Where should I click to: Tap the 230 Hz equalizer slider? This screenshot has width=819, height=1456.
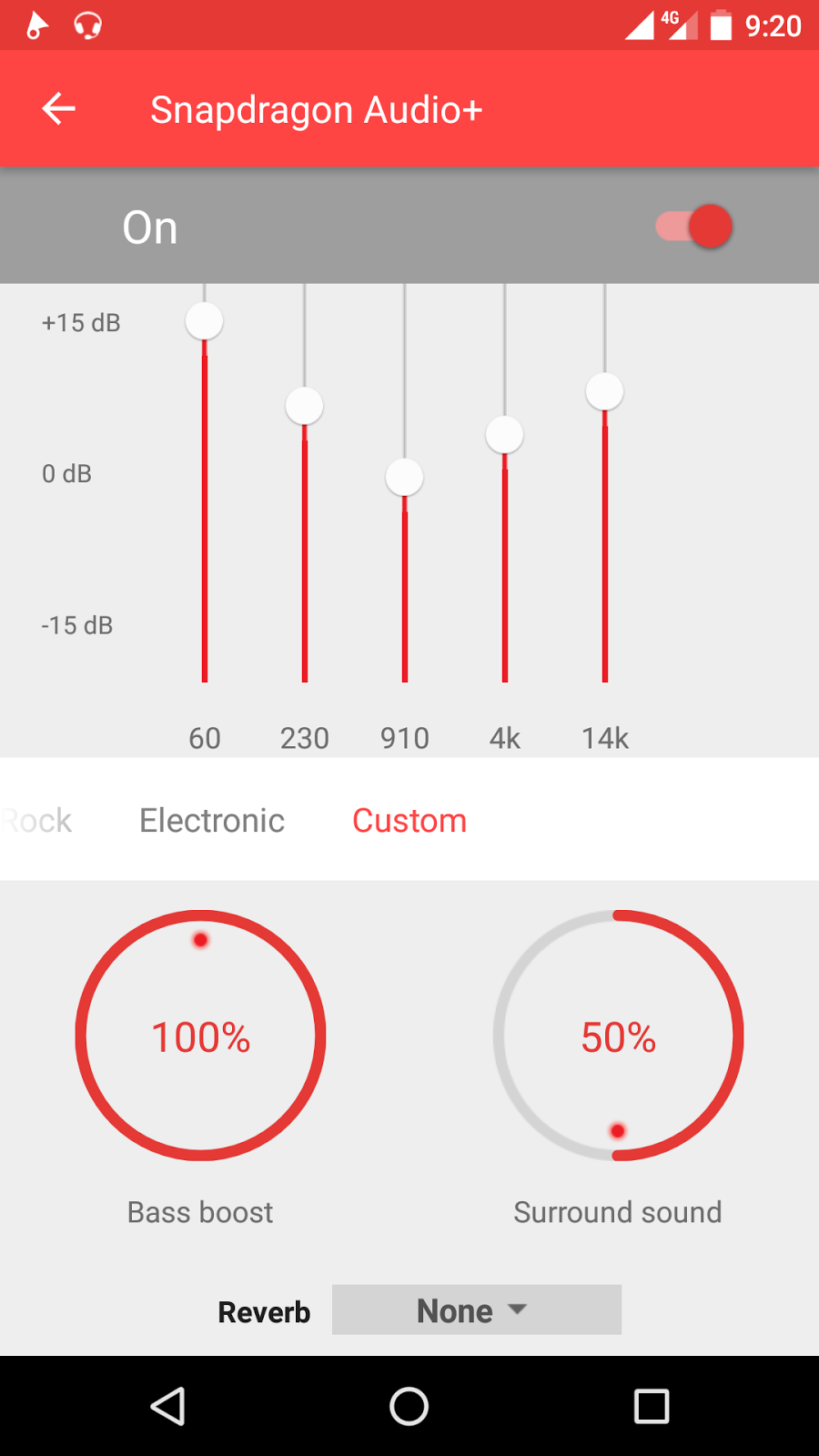tap(305, 406)
